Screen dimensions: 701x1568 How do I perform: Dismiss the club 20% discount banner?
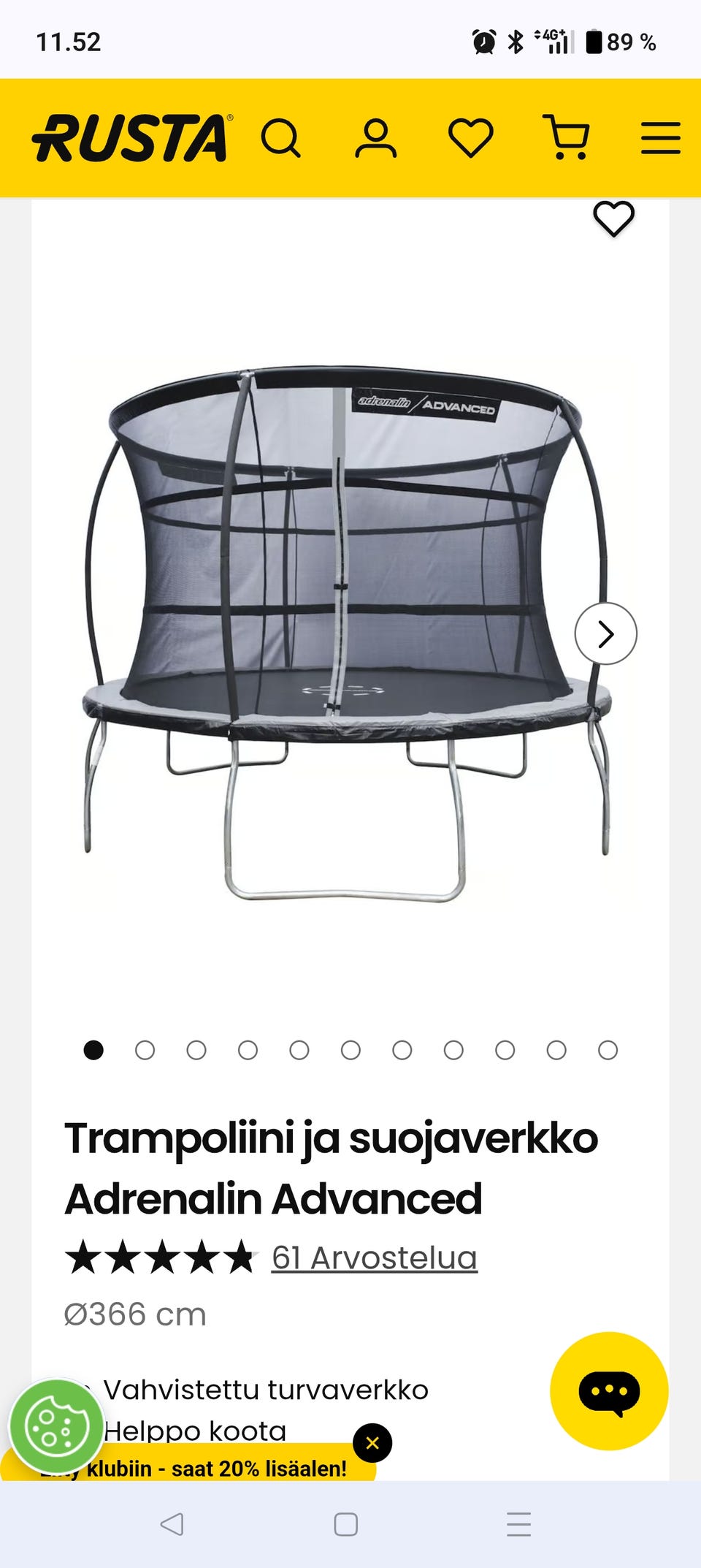[x=372, y=1443]
